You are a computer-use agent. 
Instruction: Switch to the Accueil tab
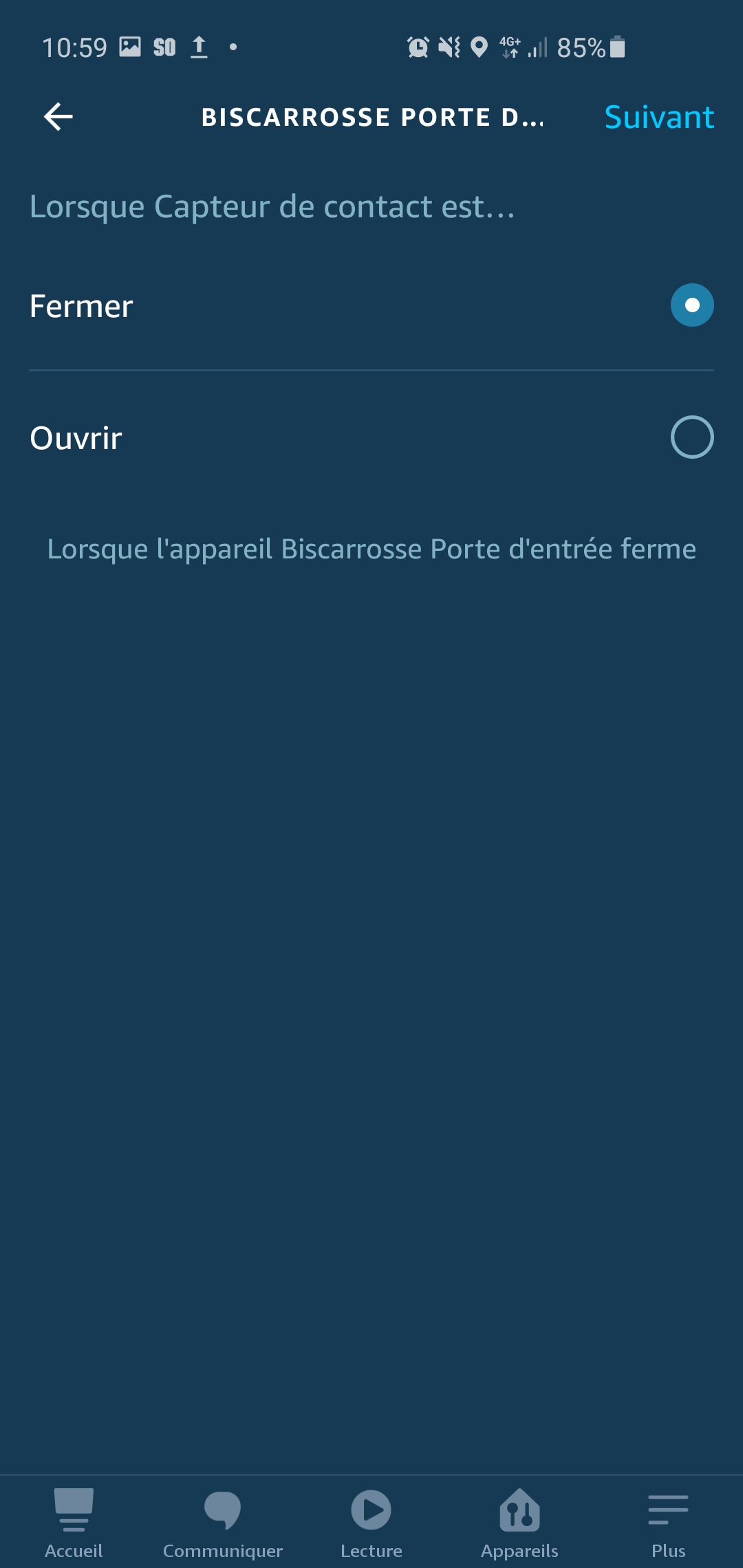[74, 1523]
